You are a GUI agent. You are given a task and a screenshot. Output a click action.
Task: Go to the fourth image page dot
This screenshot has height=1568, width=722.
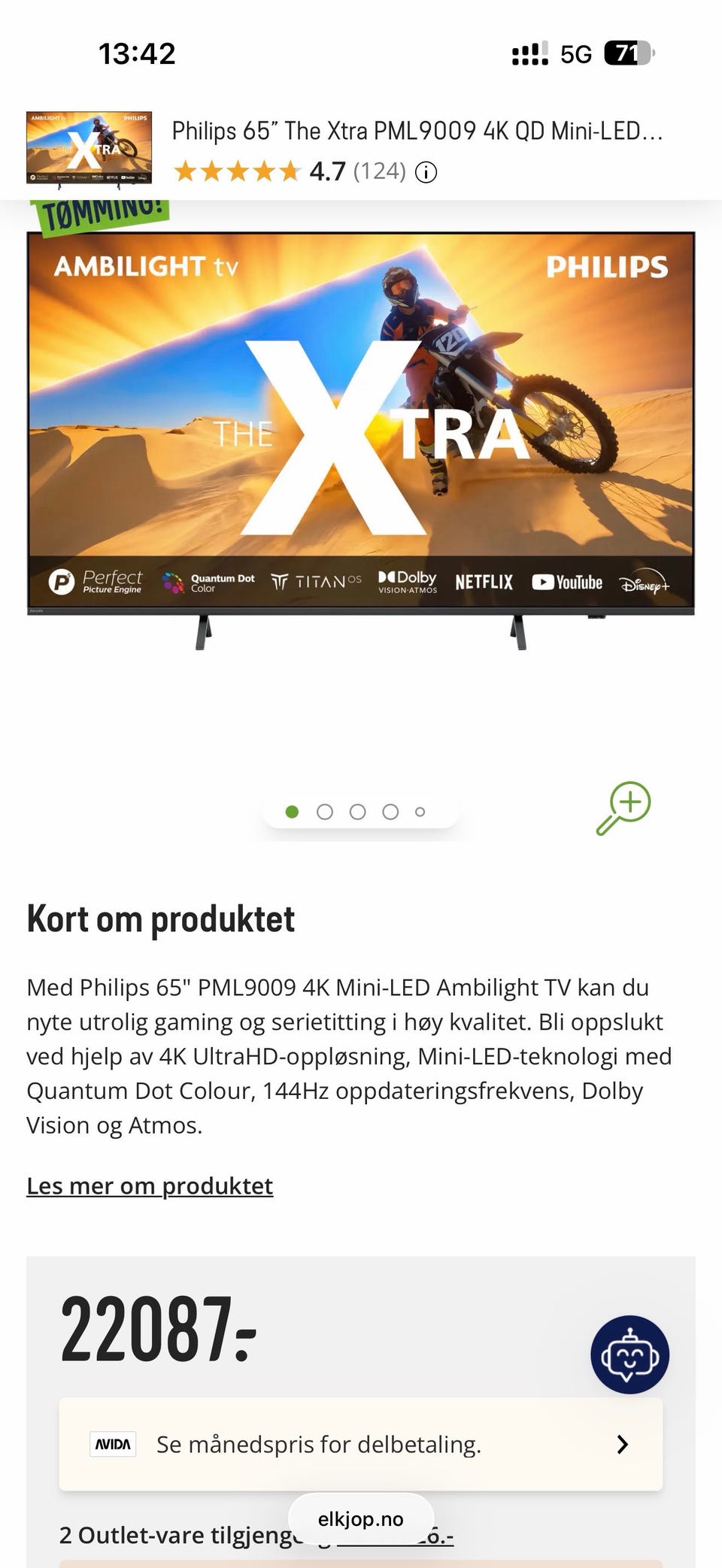(390, 812)
